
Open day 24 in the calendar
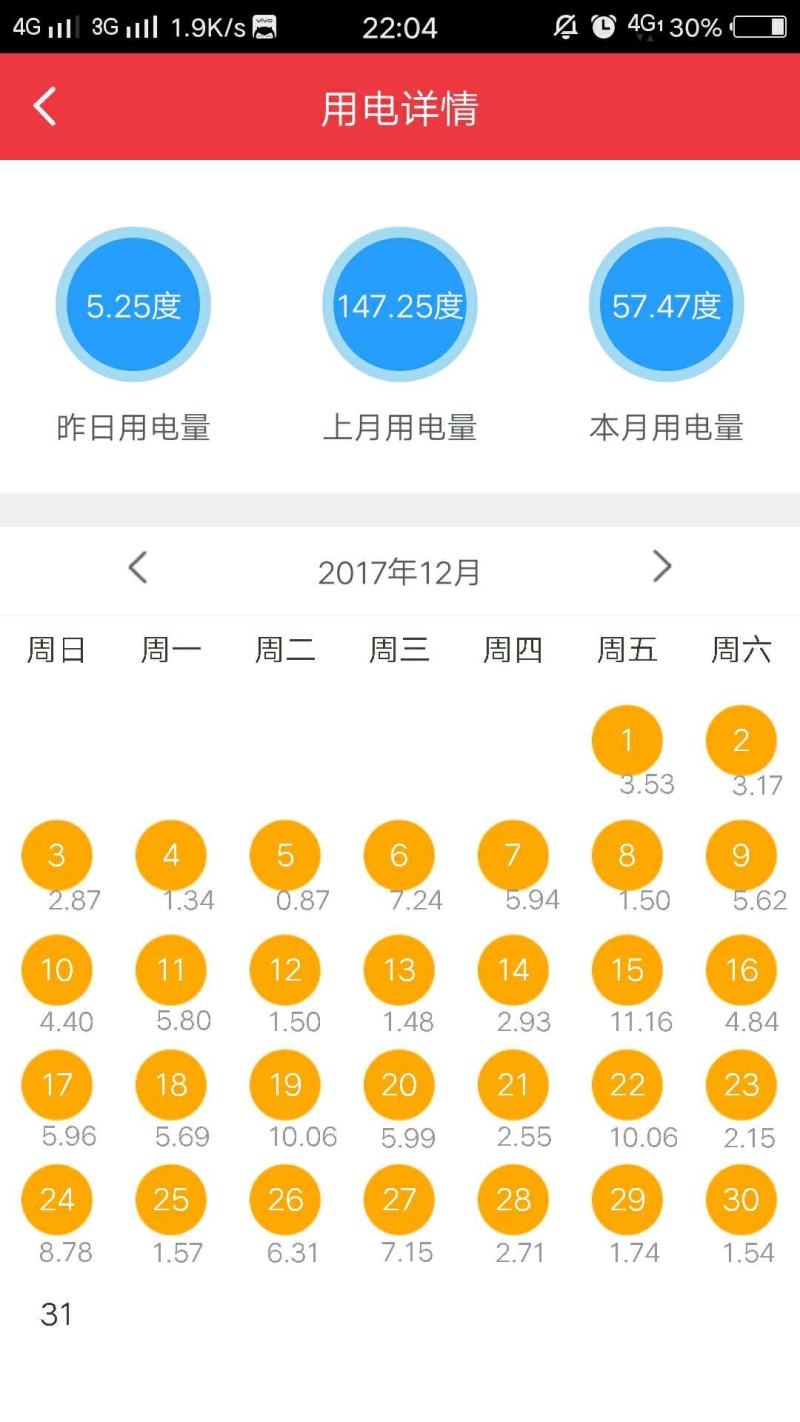click(57, 1200)
